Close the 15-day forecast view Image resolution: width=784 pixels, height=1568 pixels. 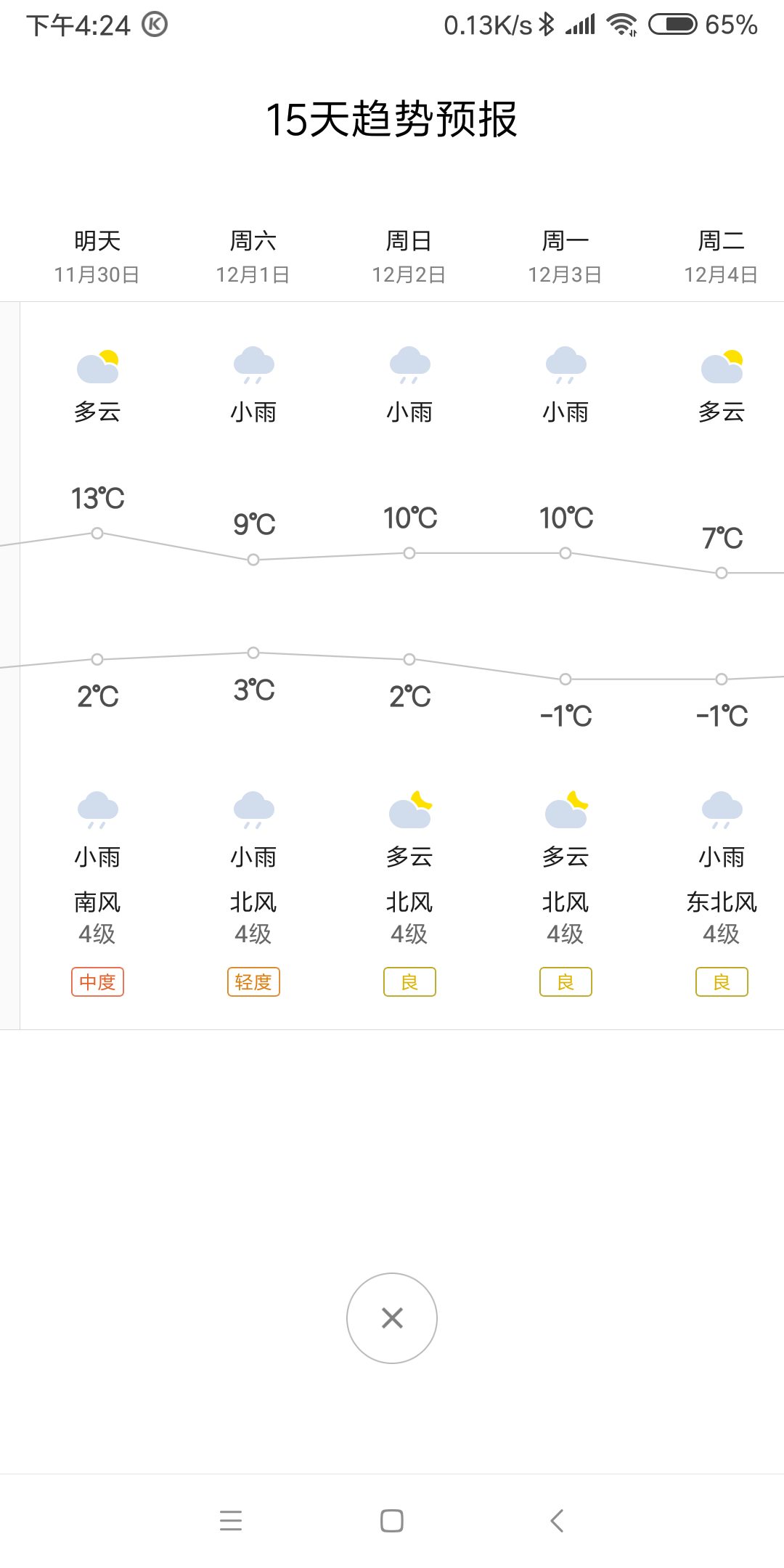click(x=392, y=1318)
